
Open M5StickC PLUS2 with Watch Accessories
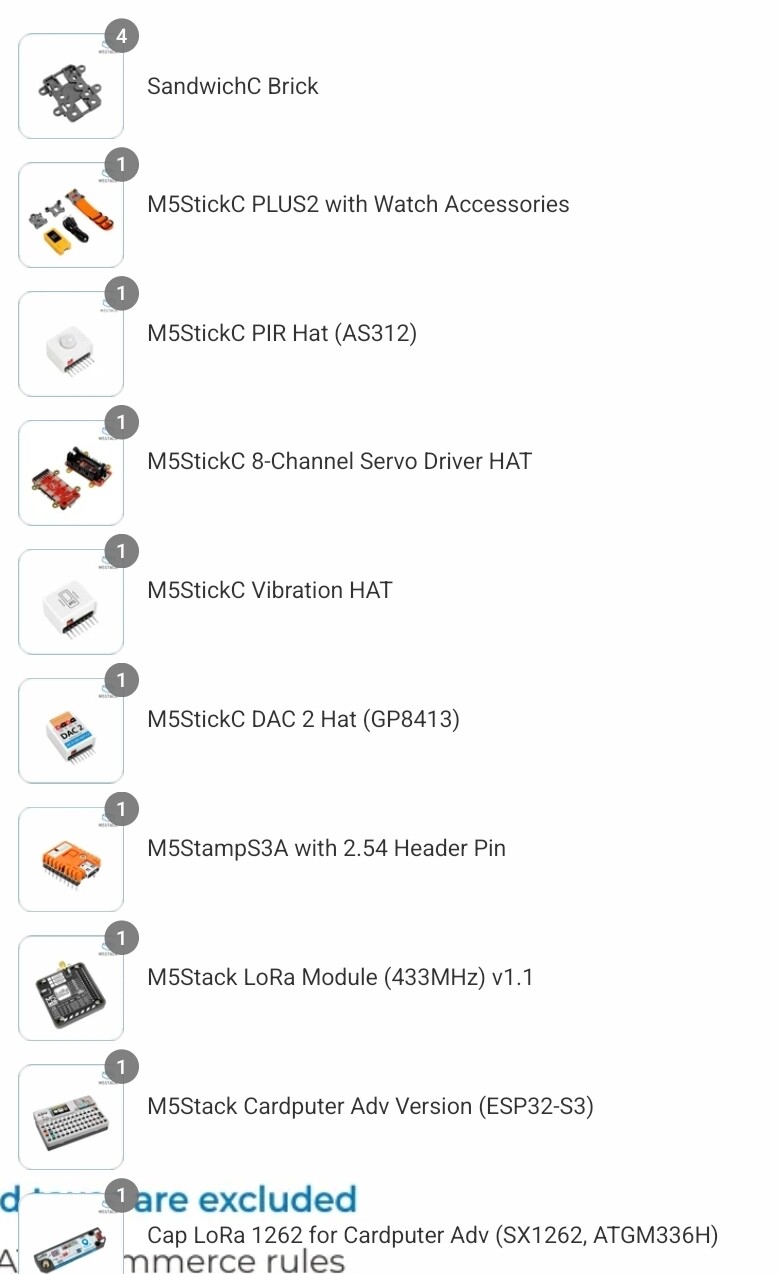[357, 204]
